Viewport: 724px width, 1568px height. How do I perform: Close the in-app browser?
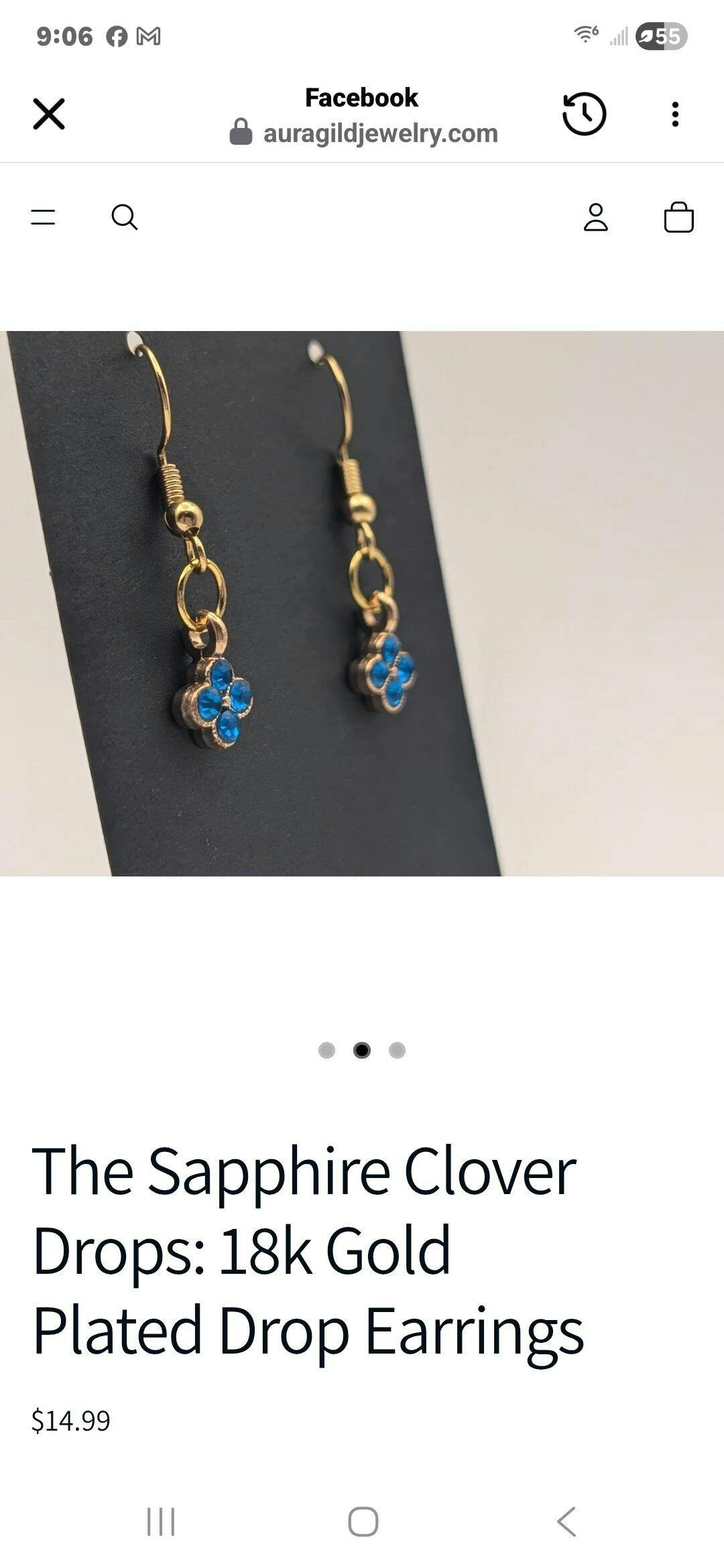(49, 114)
